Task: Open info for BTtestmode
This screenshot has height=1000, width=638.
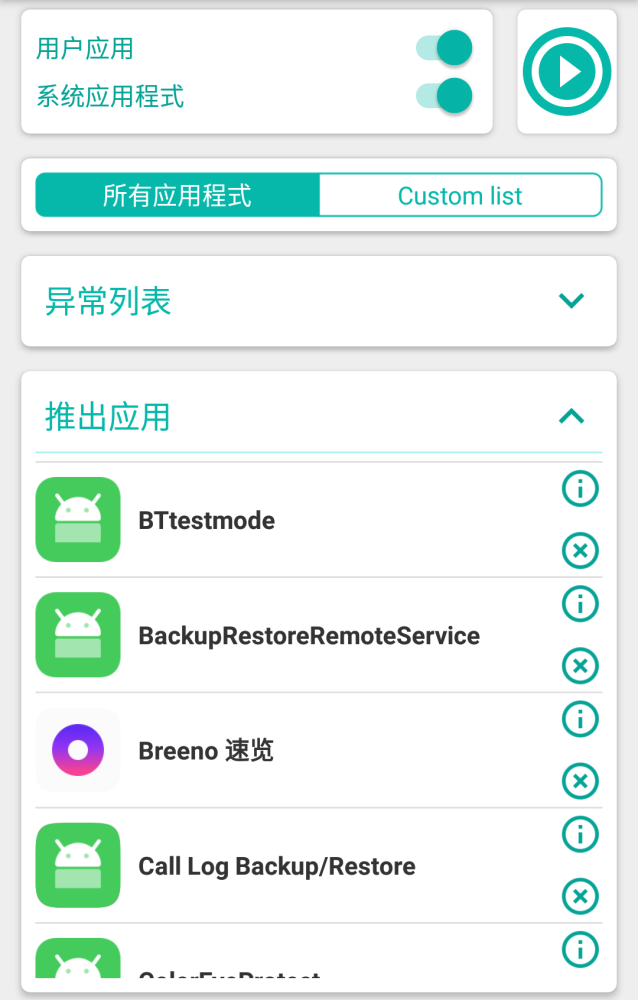Action: [x=580, y=489]
